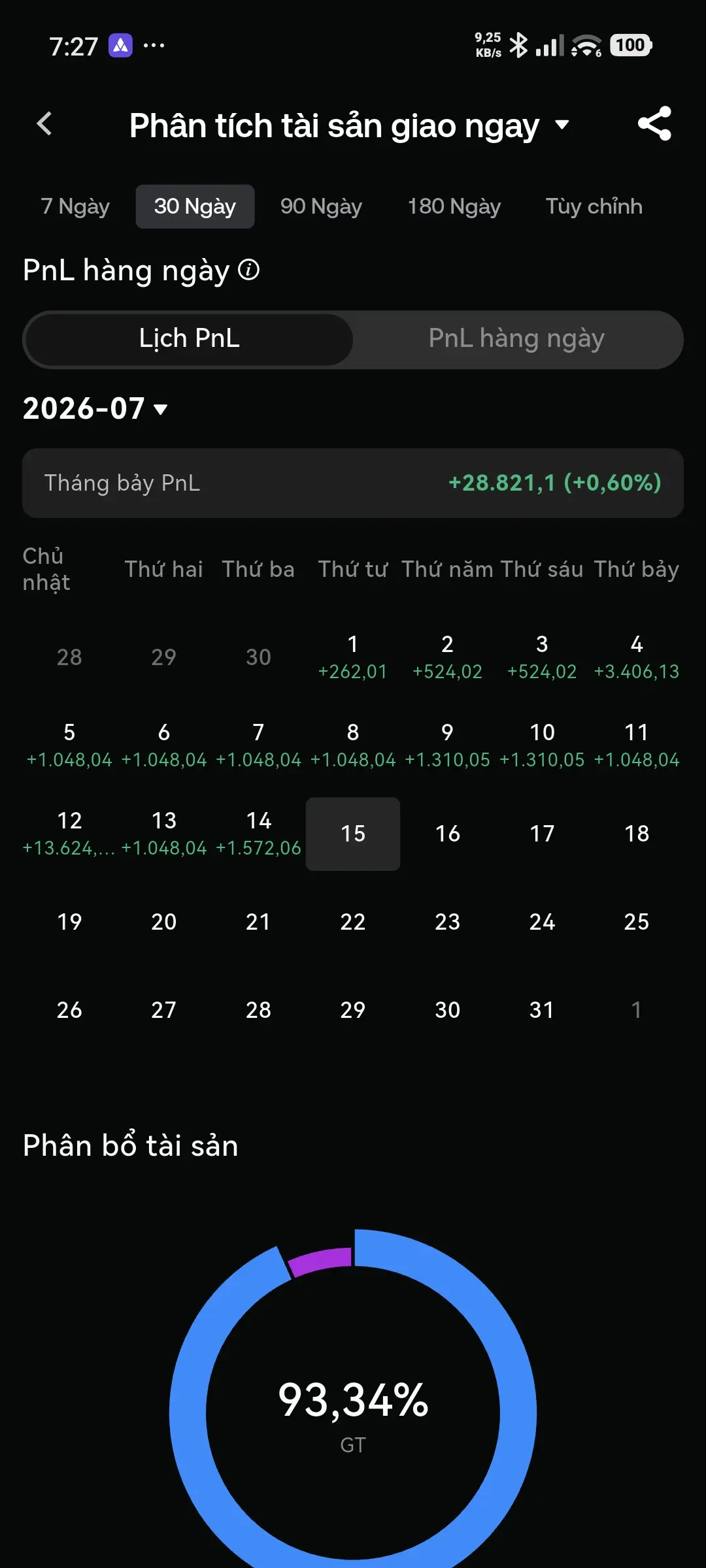Share the spot asset analysis

tap(654, 123)
